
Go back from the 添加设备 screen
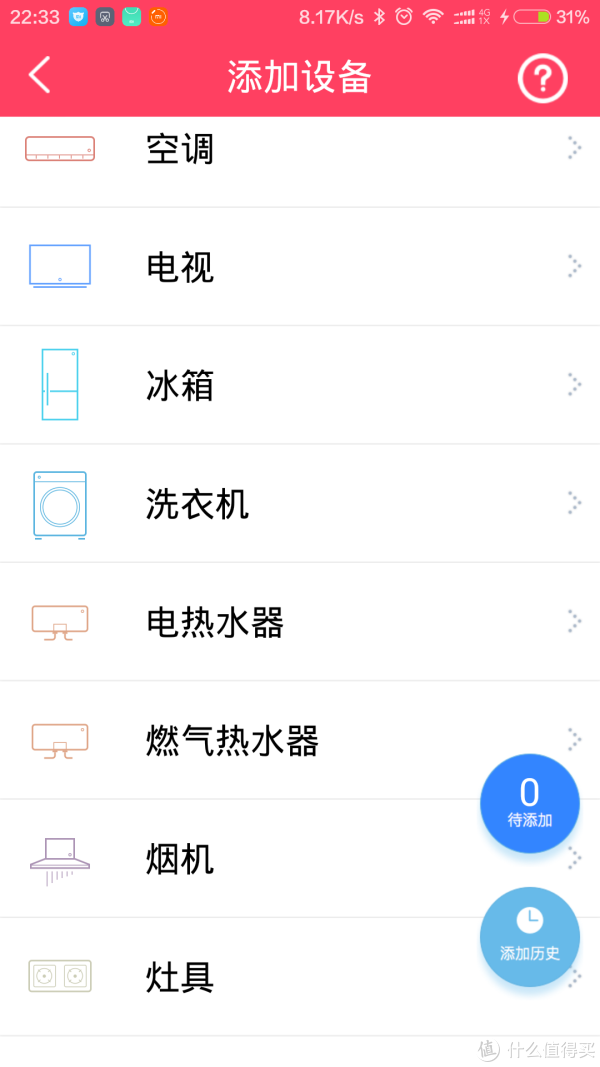click(39, 76)
